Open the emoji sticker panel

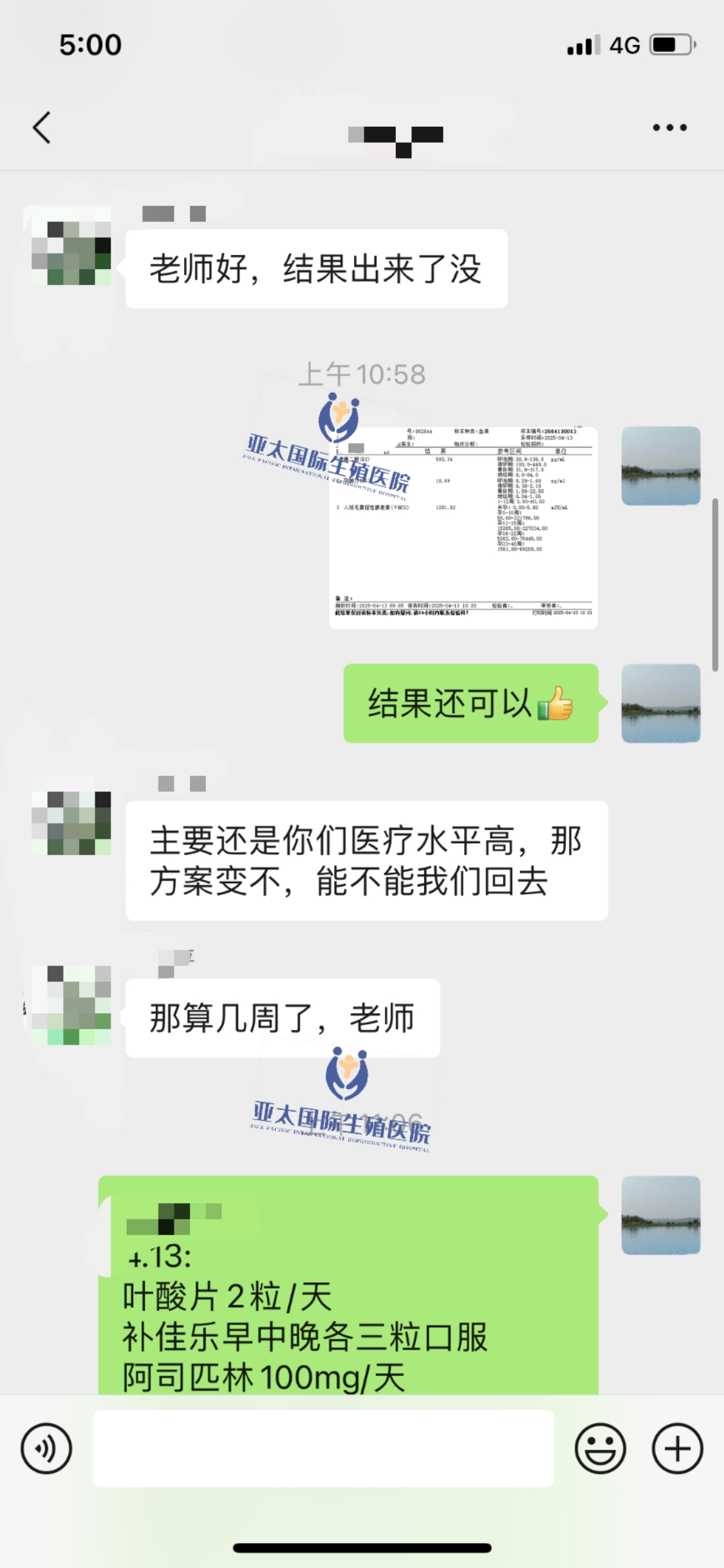tap(600, 1448)
